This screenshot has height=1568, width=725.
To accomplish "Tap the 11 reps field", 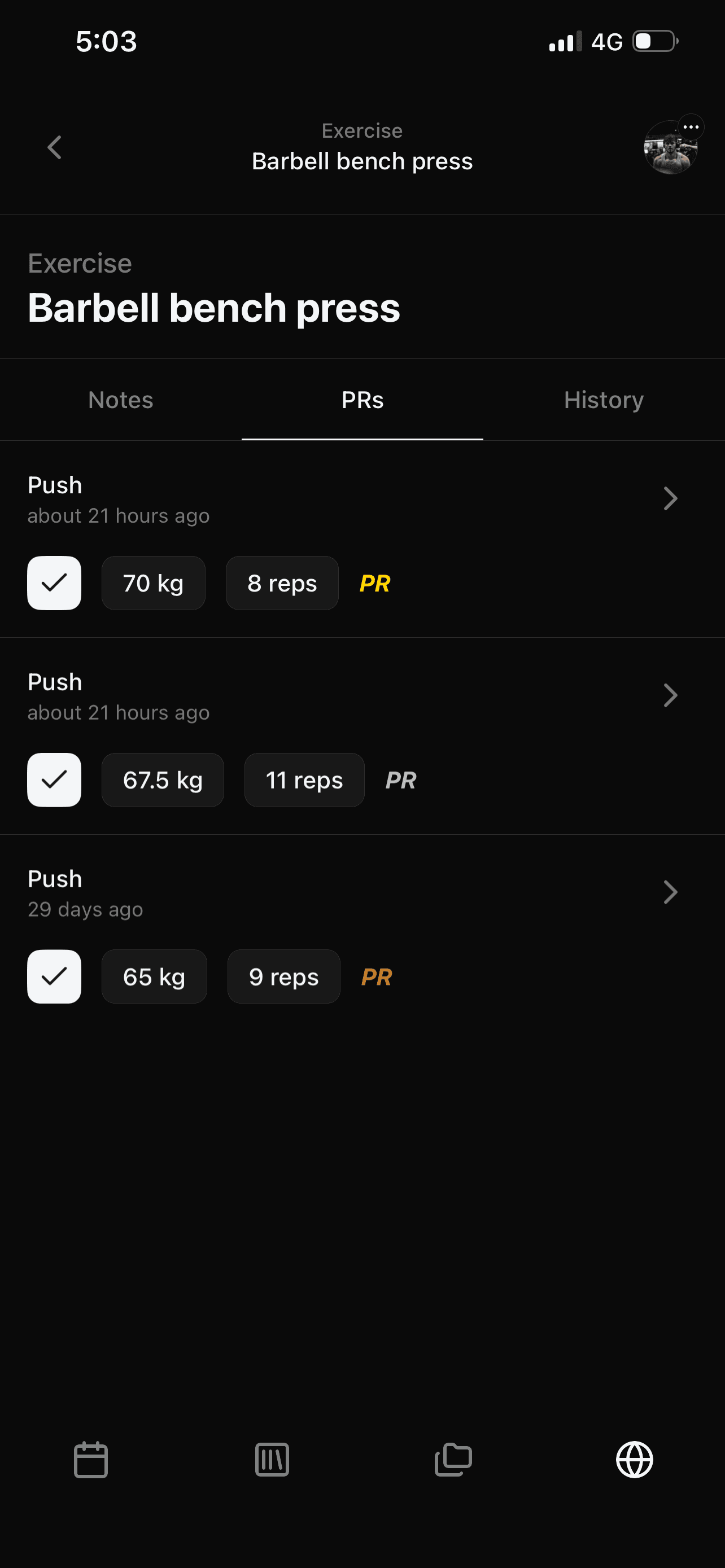I will (x=304, y=779).
